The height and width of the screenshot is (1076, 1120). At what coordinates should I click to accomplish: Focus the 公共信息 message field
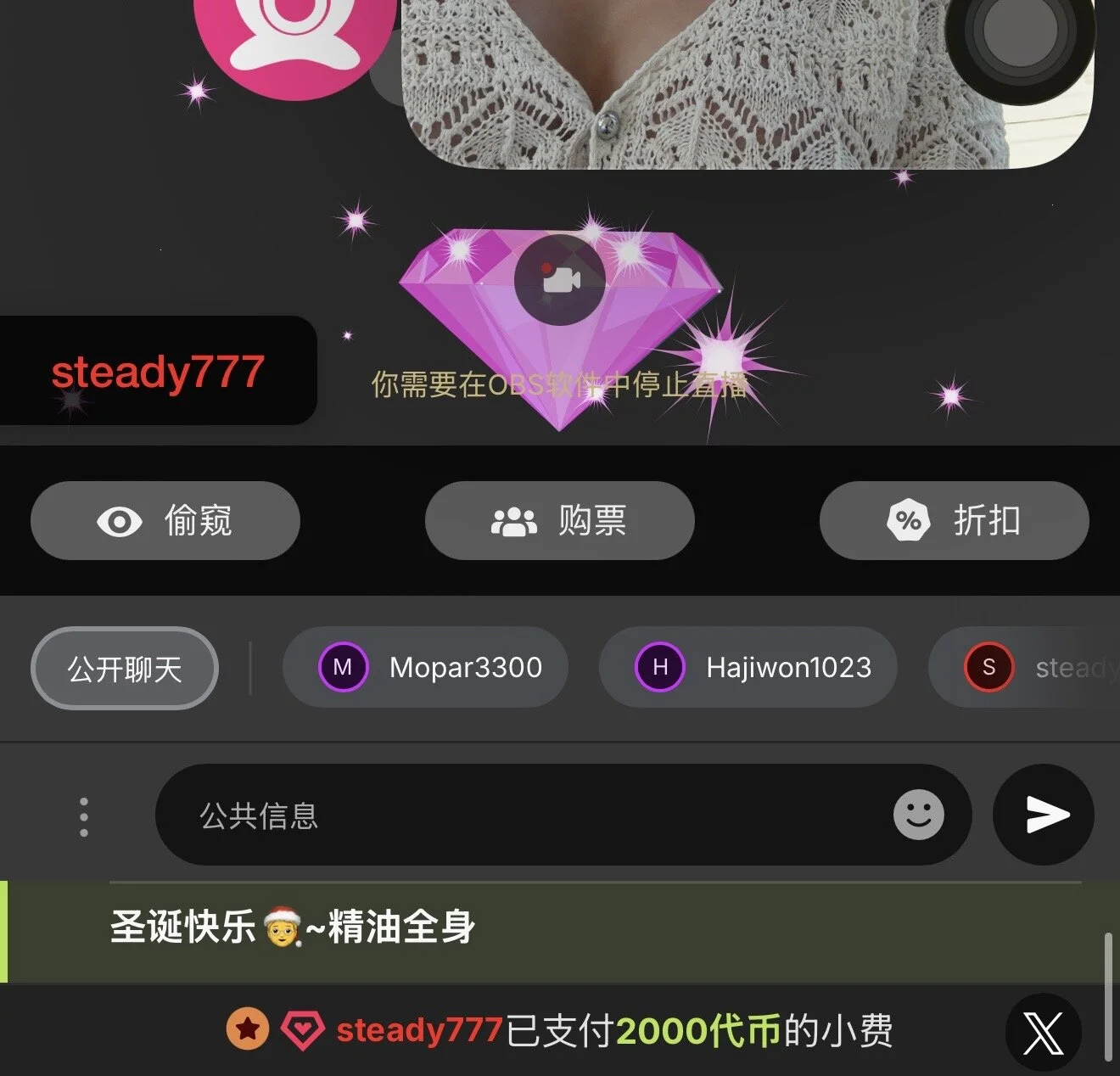pos(526,815)
